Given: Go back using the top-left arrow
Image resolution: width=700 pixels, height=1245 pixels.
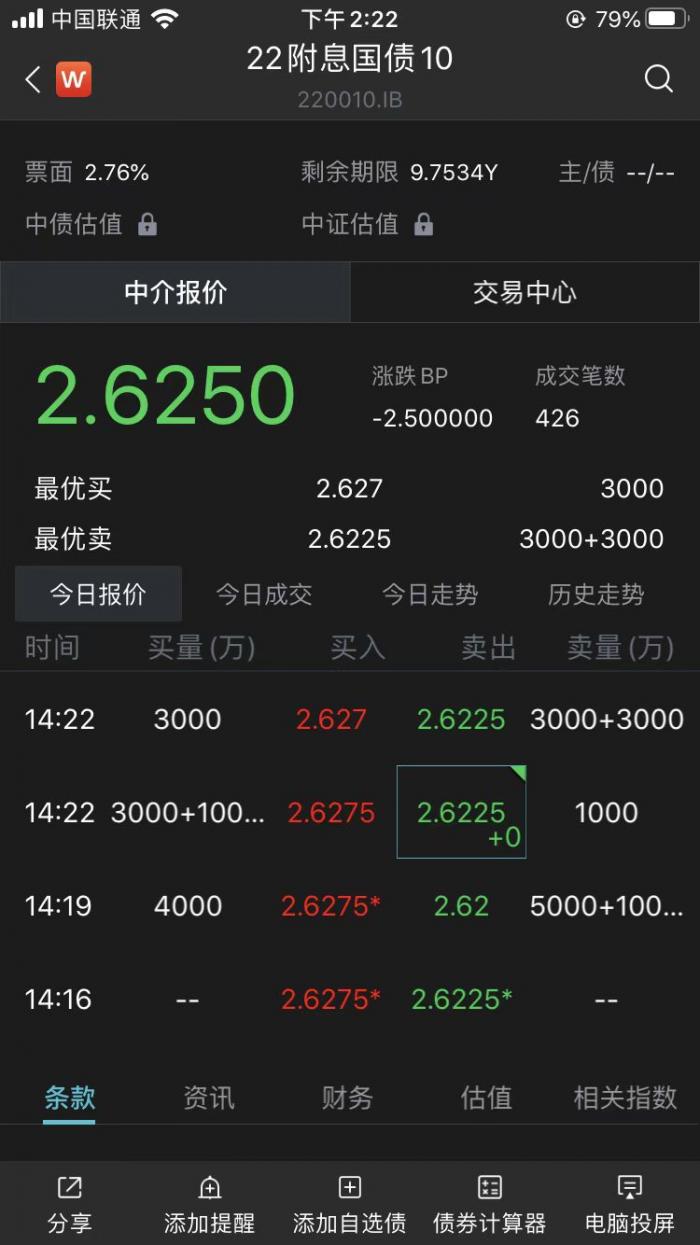Looking at the screenshot, I should point(33,80).
